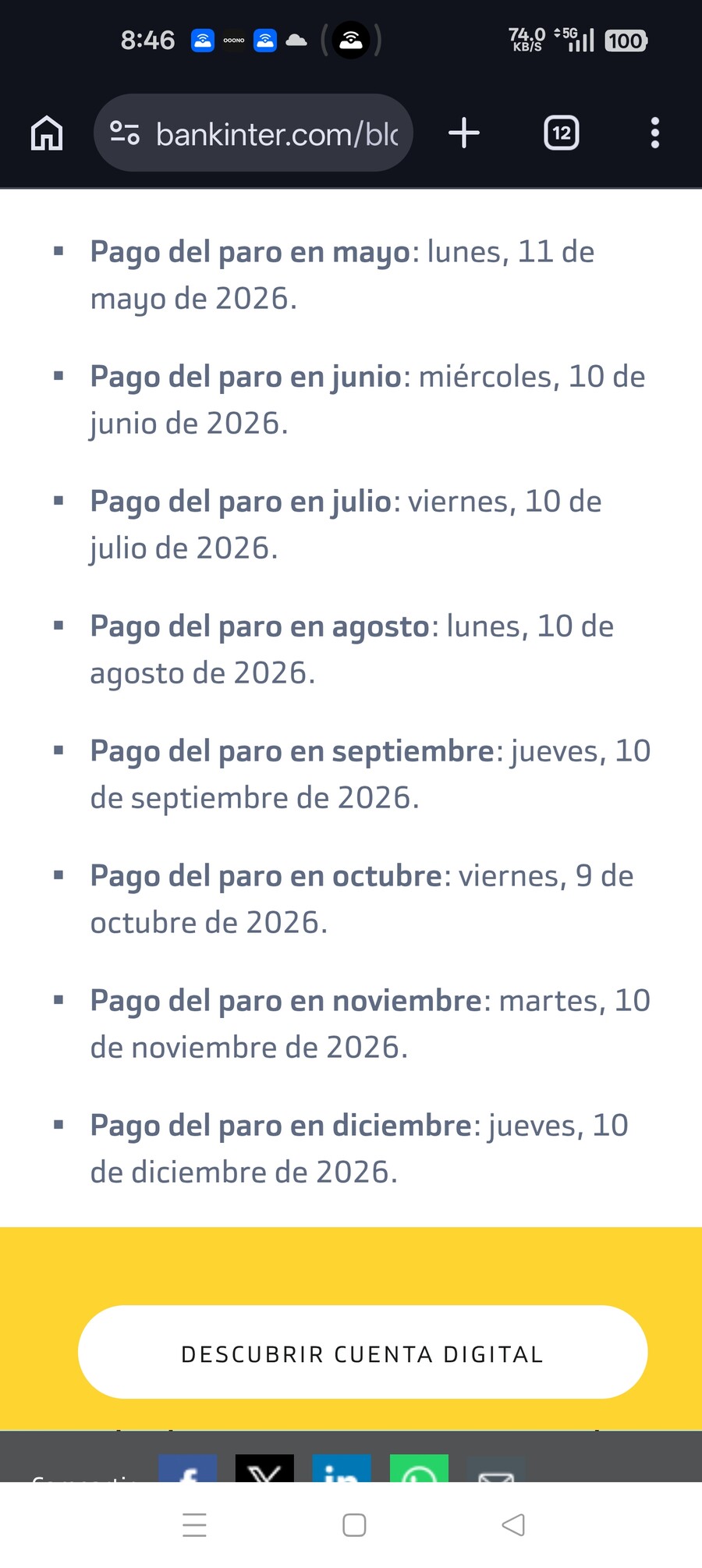The image size is (702, 1568).
Task: Share the article on Facebook
Action: 188,1468
